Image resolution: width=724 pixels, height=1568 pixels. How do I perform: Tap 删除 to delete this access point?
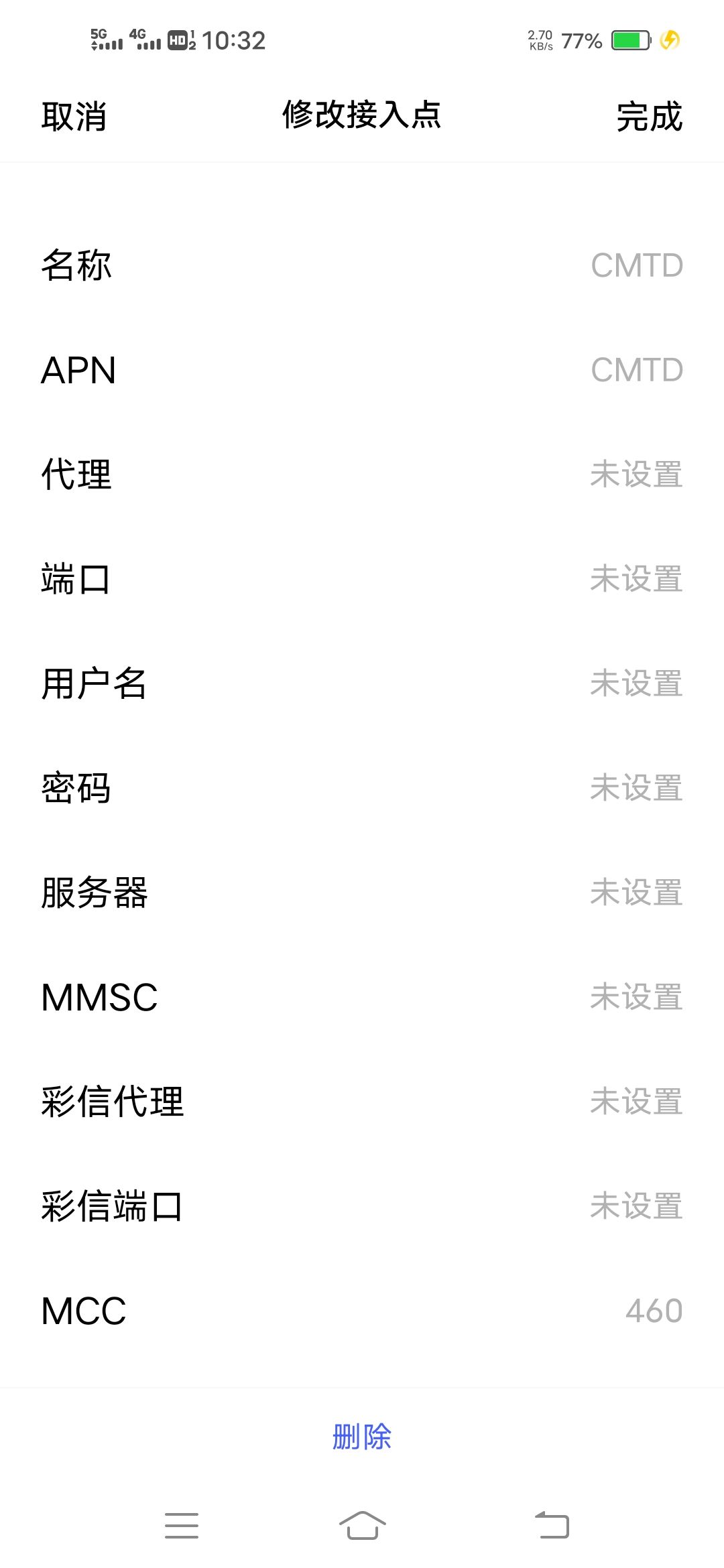362,1437
